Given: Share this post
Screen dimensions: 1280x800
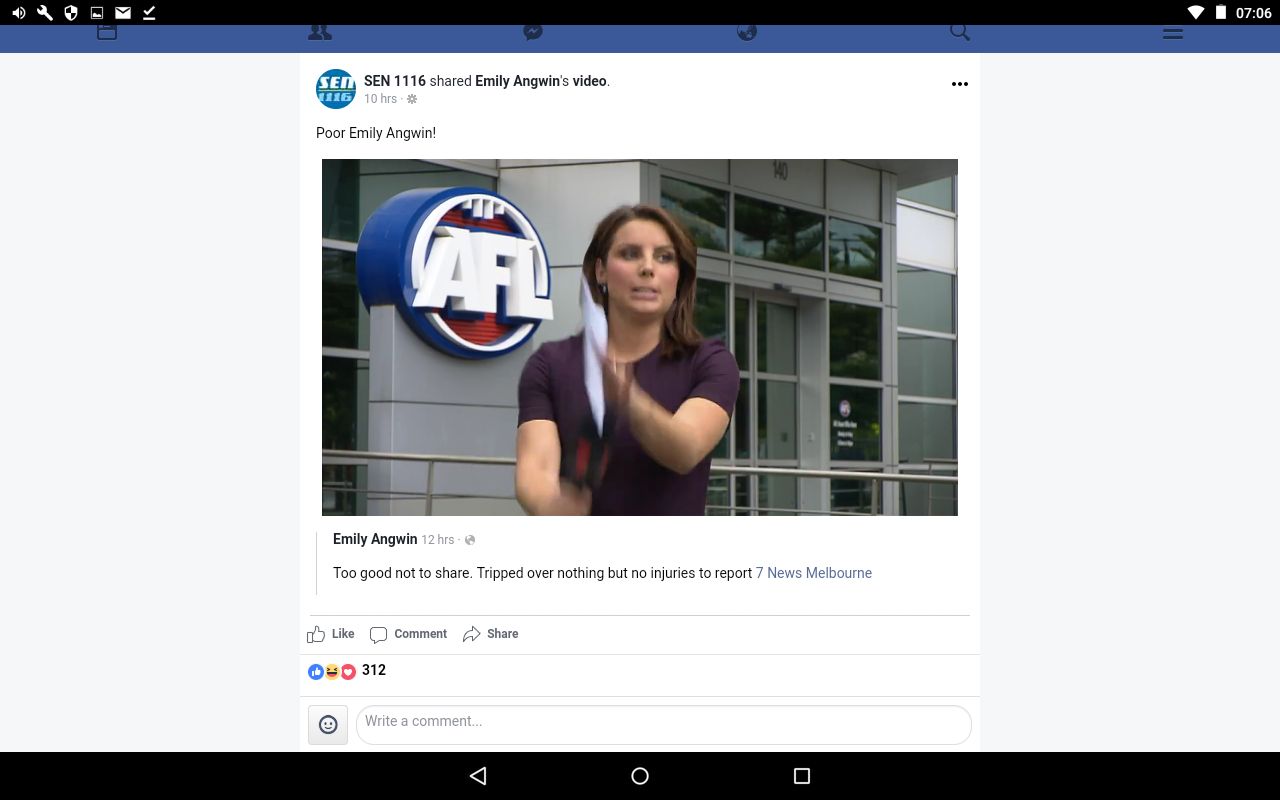Looking at the screenshot, I should click(x=491, y=634).
